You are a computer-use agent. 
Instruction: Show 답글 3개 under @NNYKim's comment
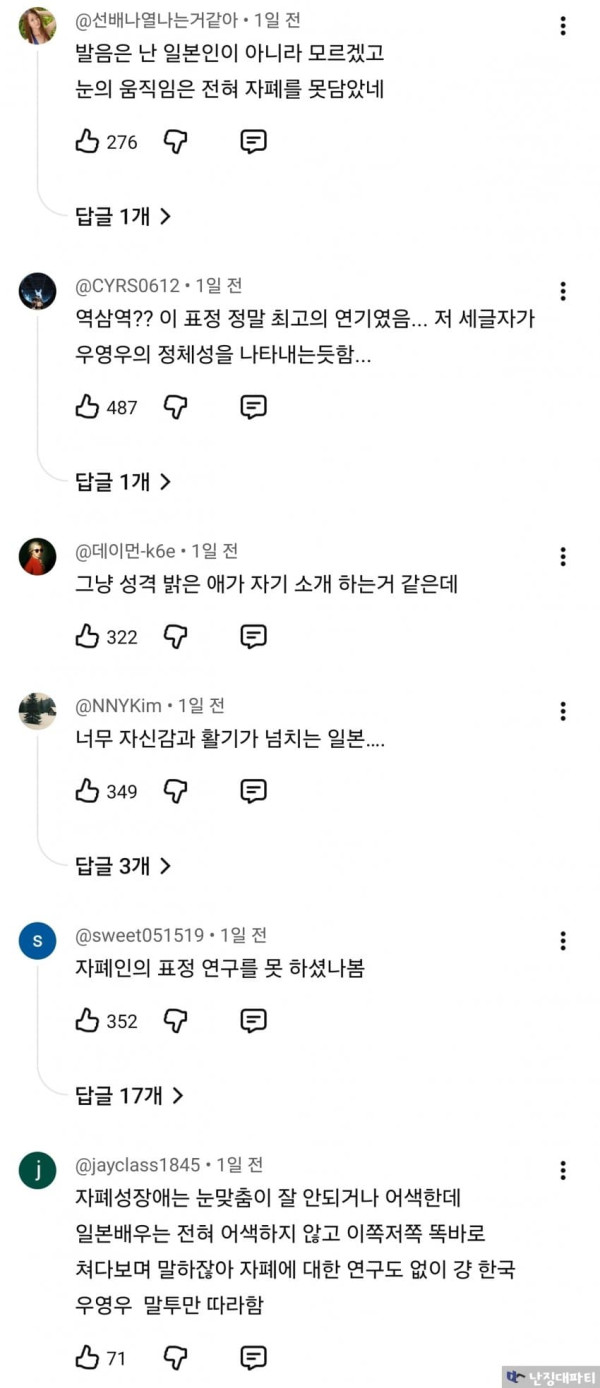click(x=124, y=866)
